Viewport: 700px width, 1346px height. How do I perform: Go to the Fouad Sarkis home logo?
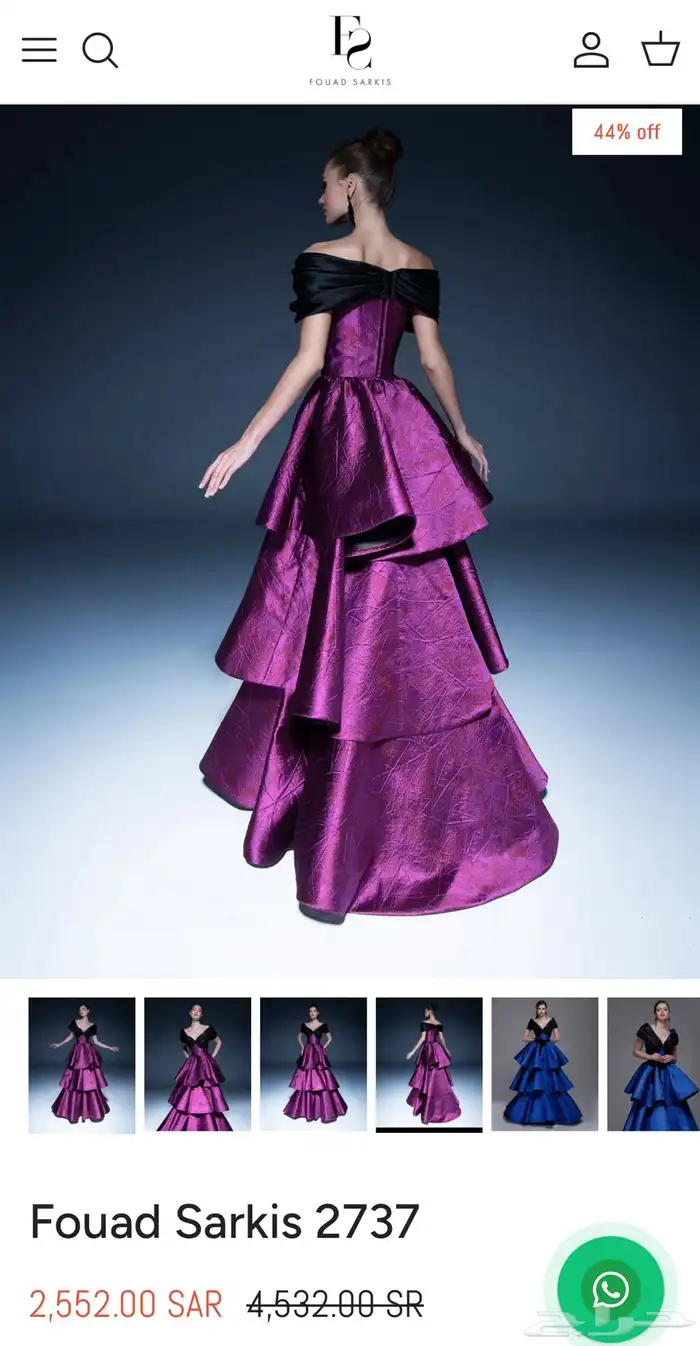point(350,50)
